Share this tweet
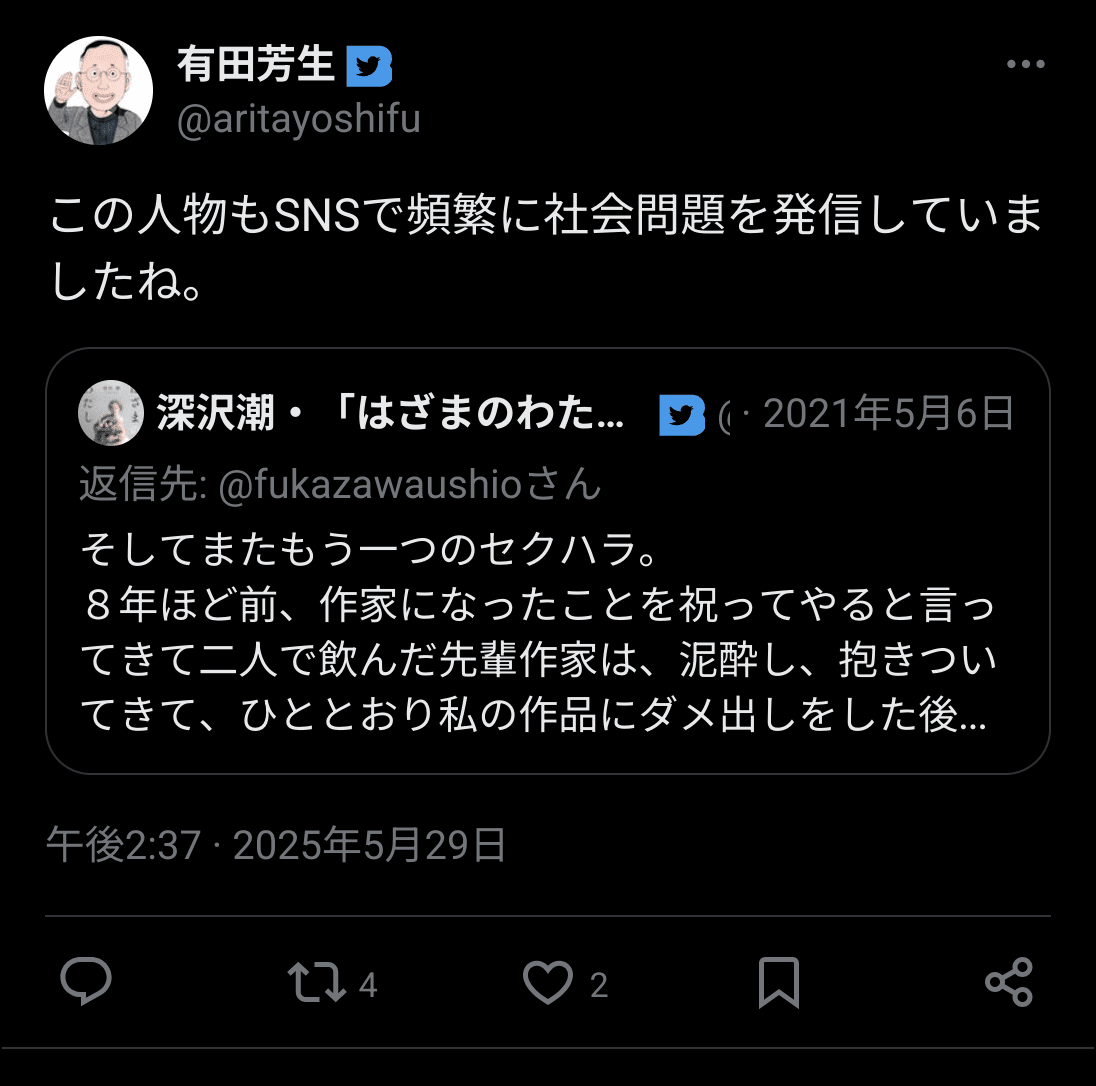Viewport: 1096px width, 1086px height. tap(1008, 982)
